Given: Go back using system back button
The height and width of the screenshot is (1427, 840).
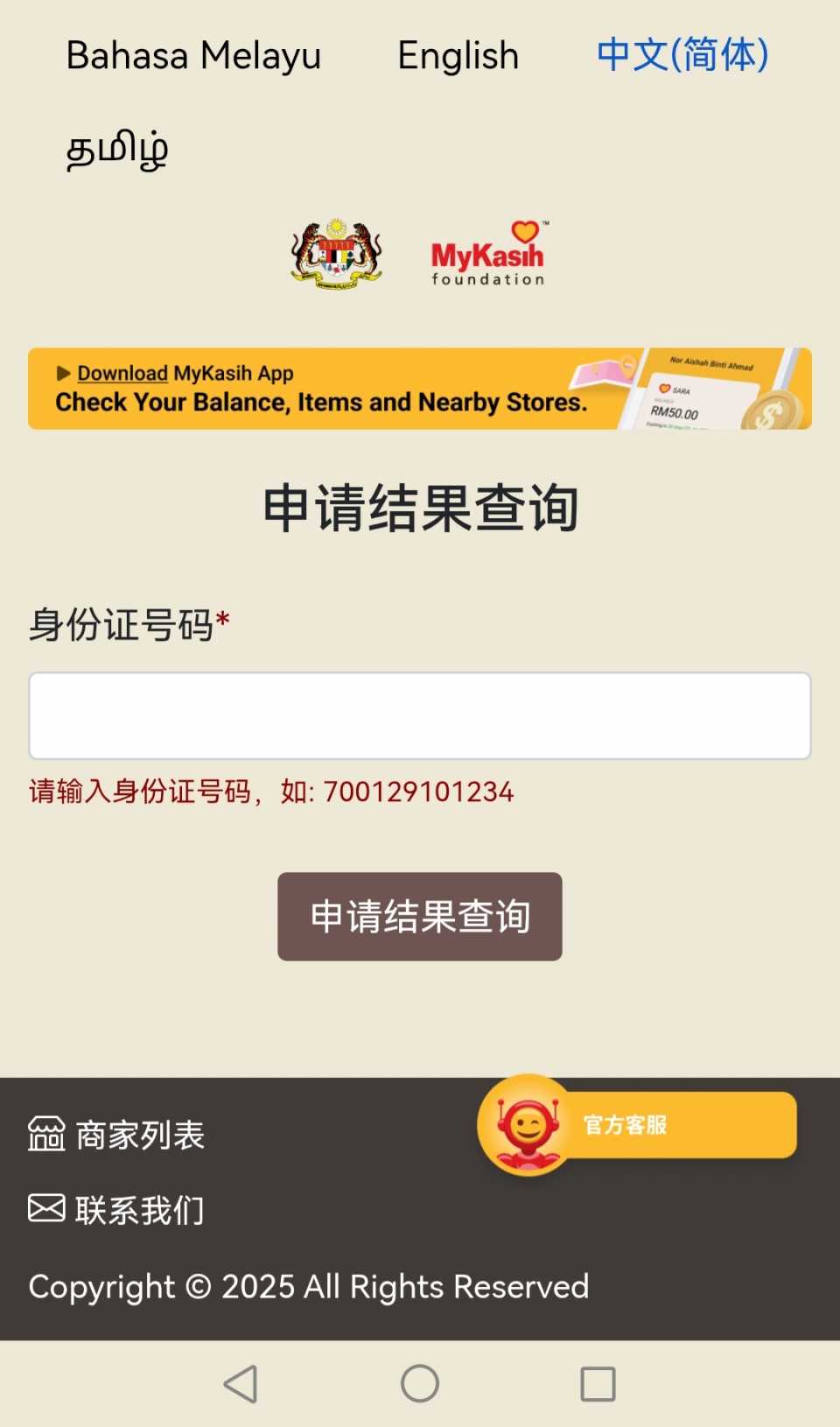Looking at the screenshot, I should [241, 1383].
